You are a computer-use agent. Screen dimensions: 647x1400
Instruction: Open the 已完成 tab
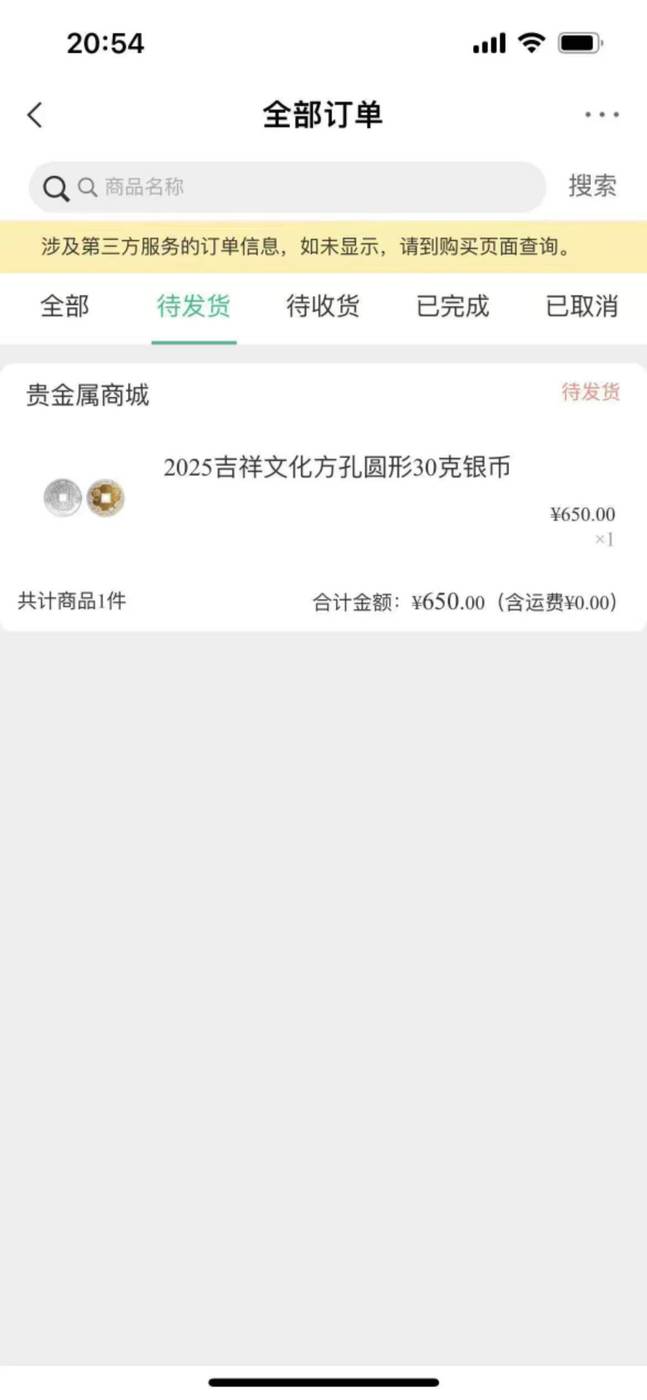click(453, 306)
